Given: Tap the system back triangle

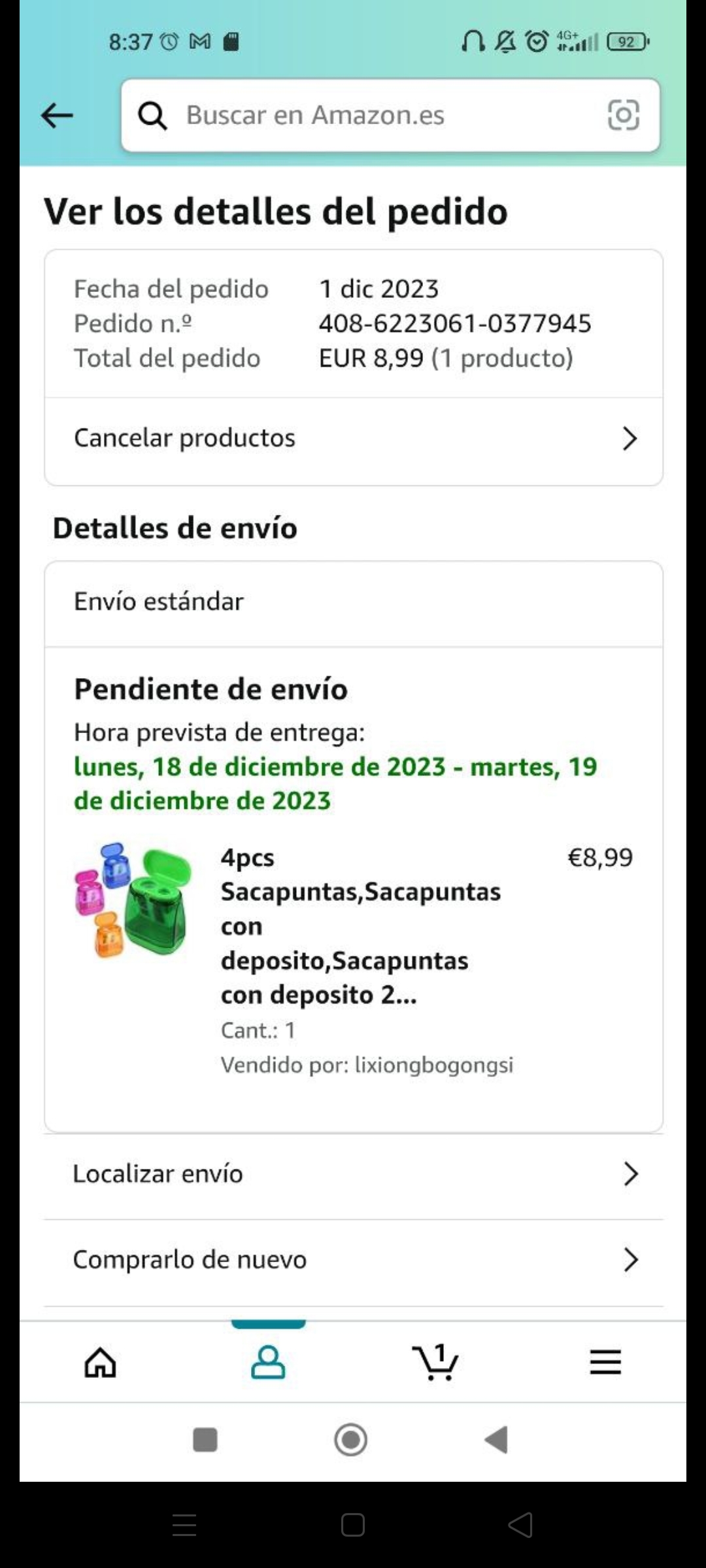Looking at the screenshot, I should (497, 1440).
